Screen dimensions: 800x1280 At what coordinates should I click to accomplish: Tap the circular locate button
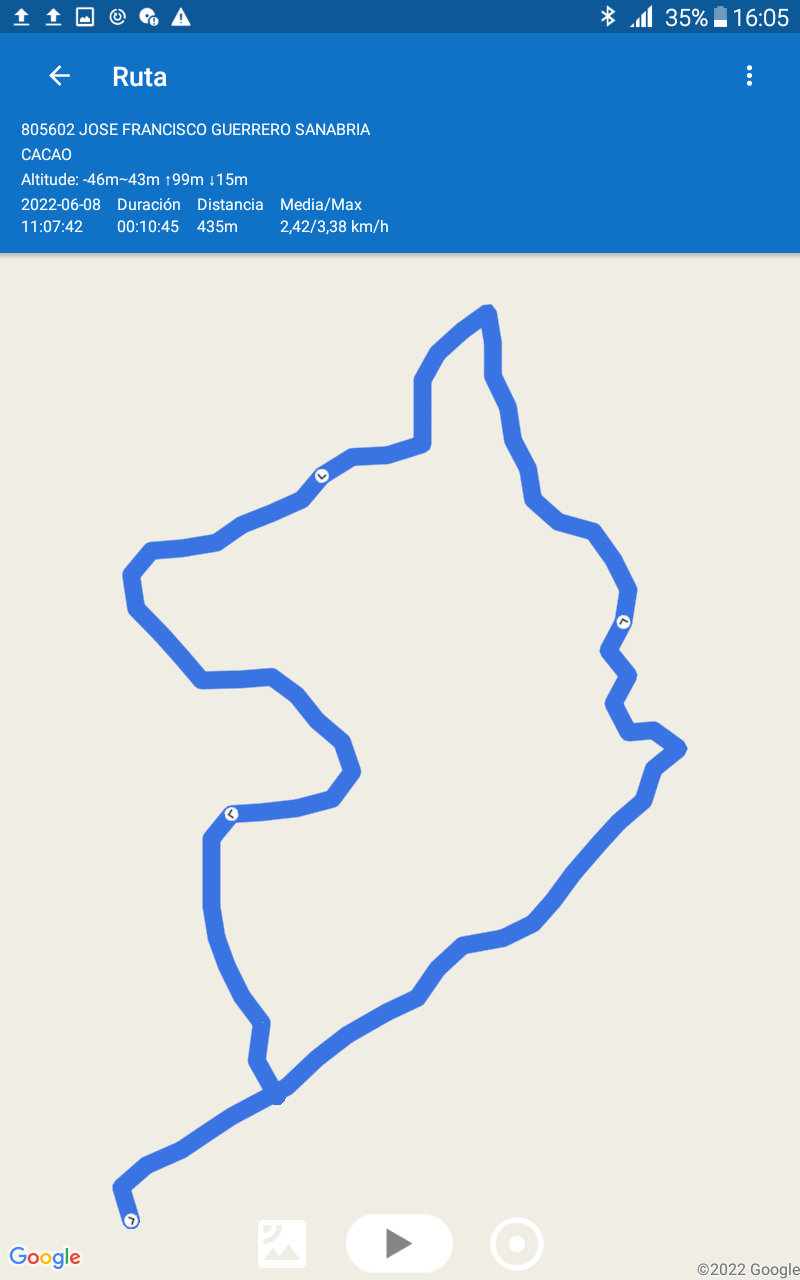click(x=517, y=1243)
